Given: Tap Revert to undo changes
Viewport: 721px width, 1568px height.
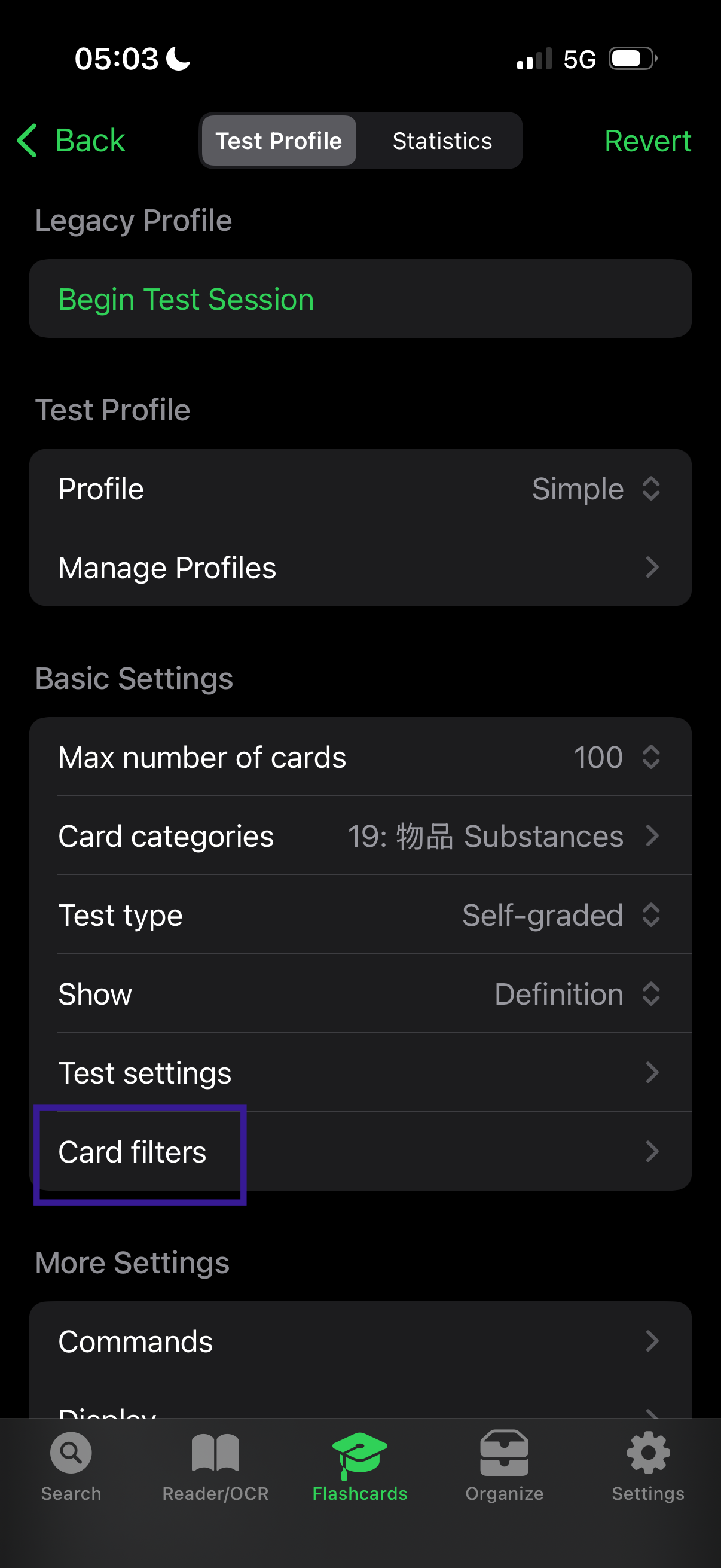Looking at the screenshot, I should click(x=647, y=141).
